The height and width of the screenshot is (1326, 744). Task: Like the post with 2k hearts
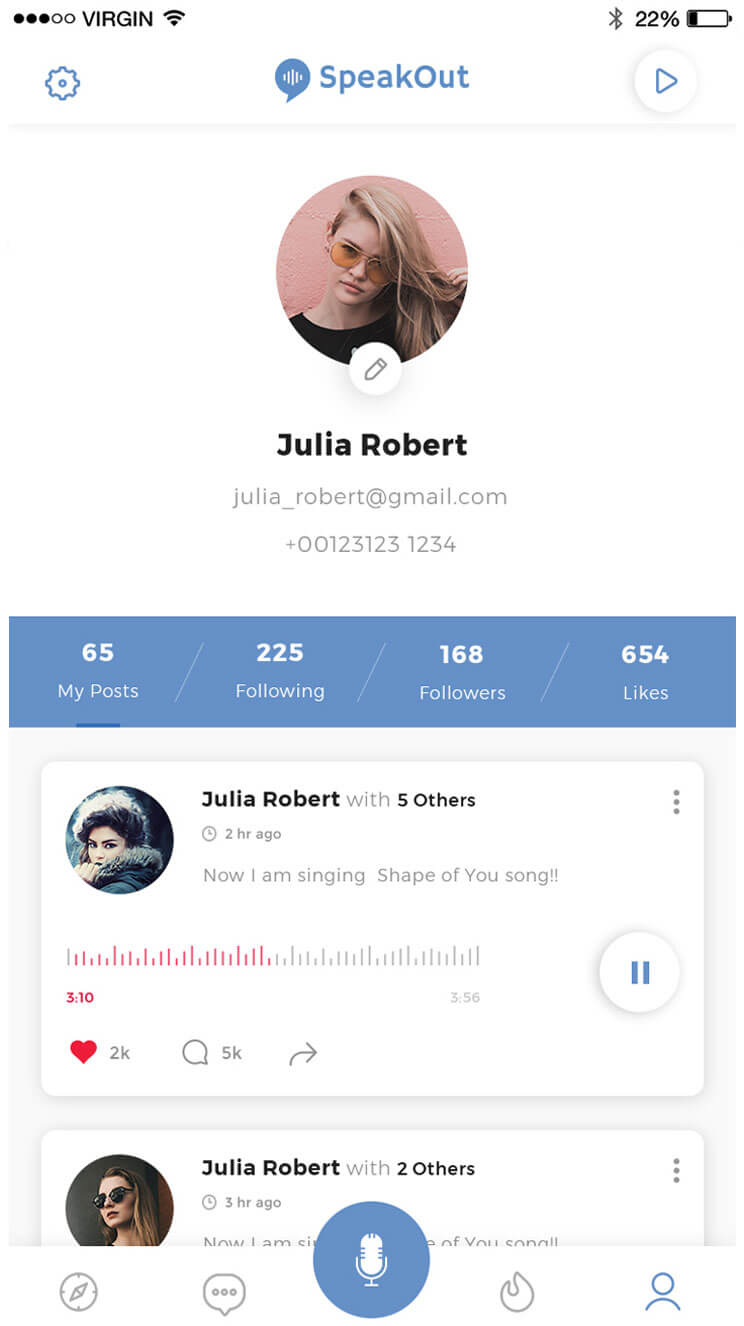[x=84, y=1052]
